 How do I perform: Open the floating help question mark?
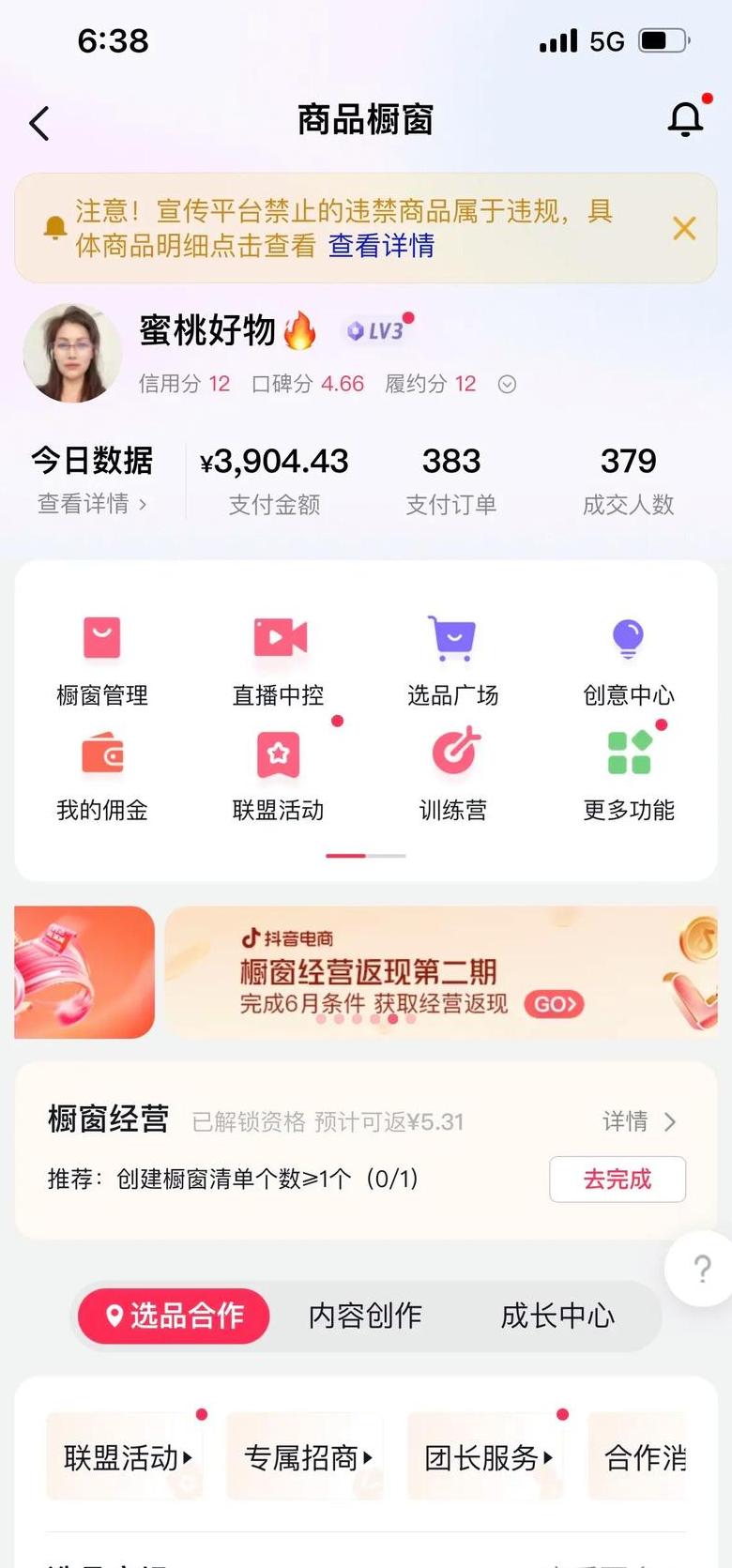701,1269
